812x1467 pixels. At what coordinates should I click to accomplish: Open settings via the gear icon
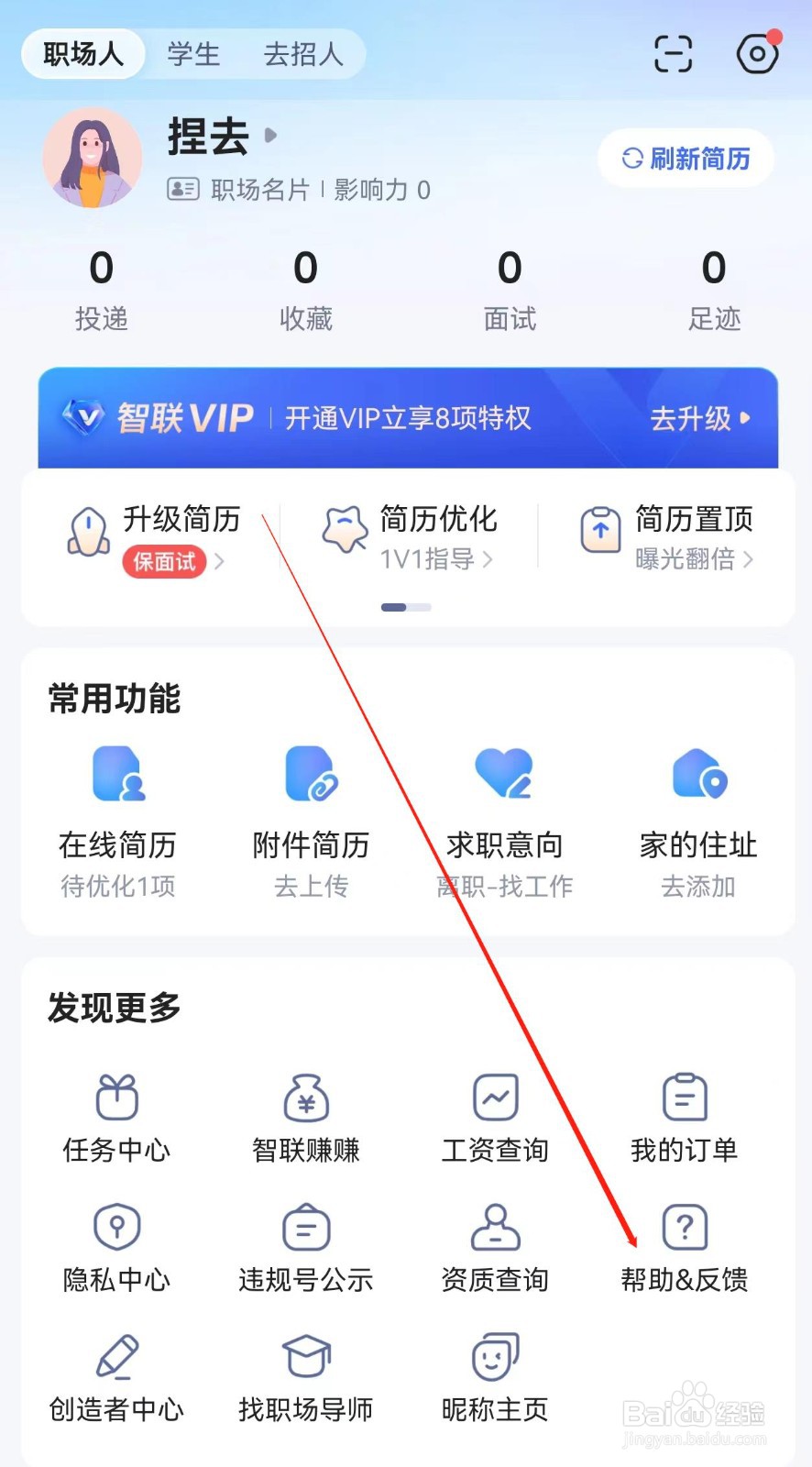tap(757, 55)
